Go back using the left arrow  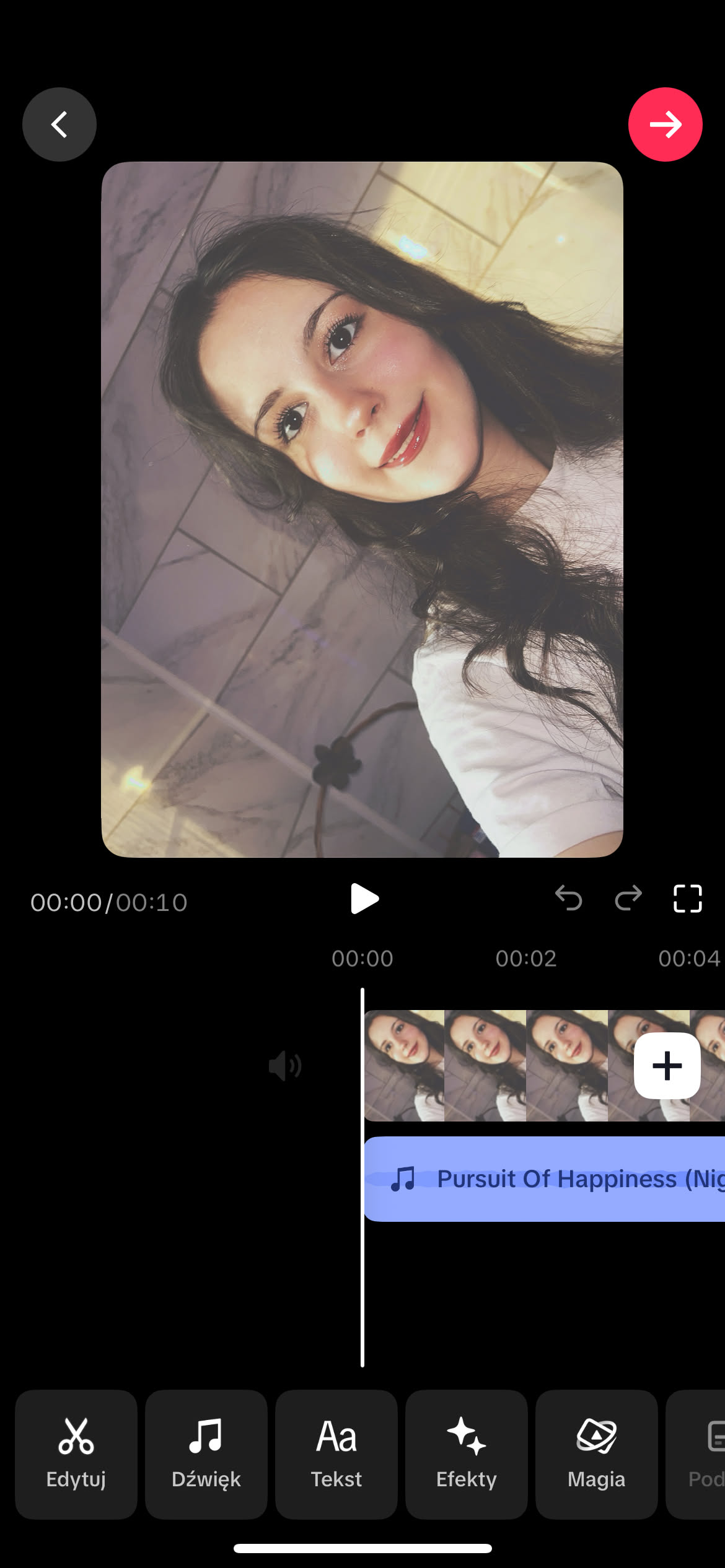click(59, 124)
